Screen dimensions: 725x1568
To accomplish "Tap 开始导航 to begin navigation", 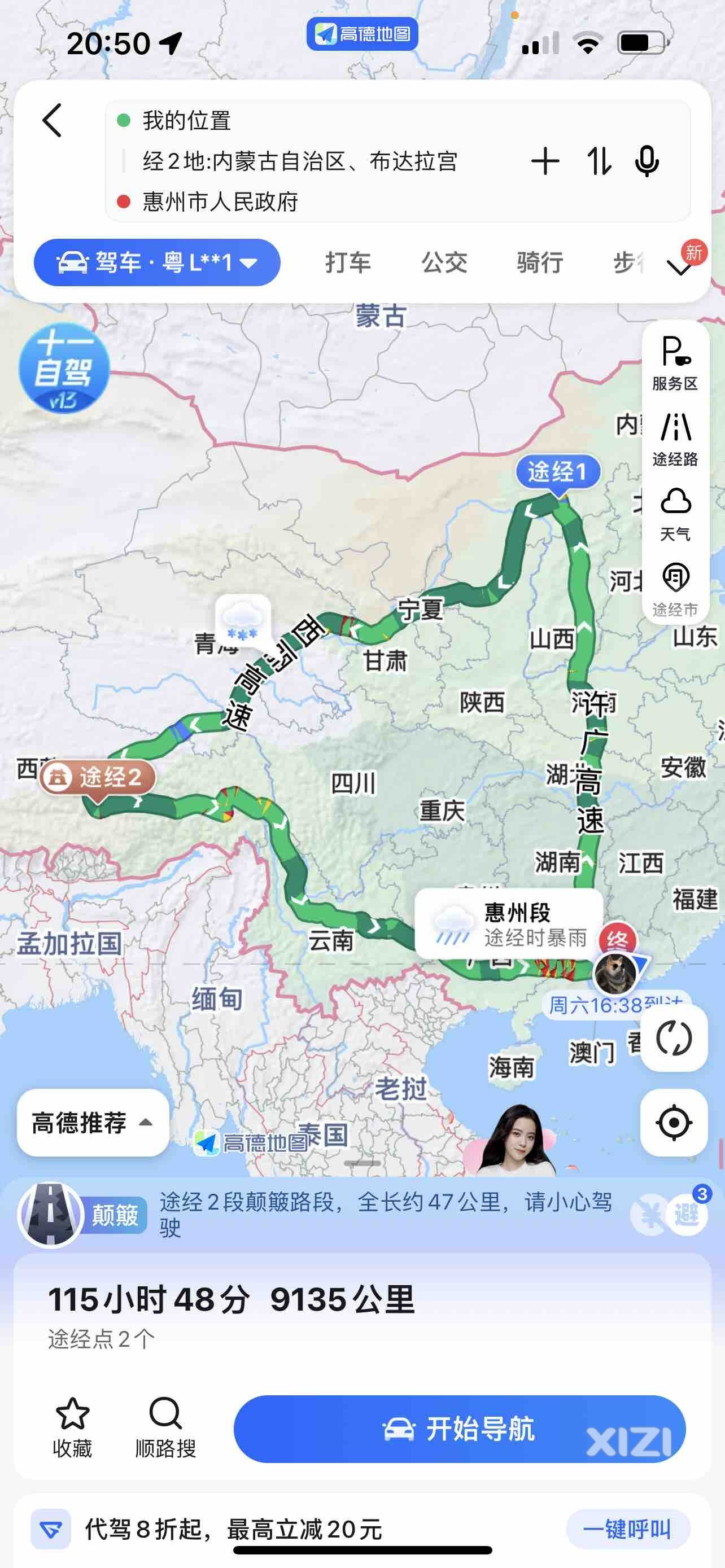I will (459, 1429).
